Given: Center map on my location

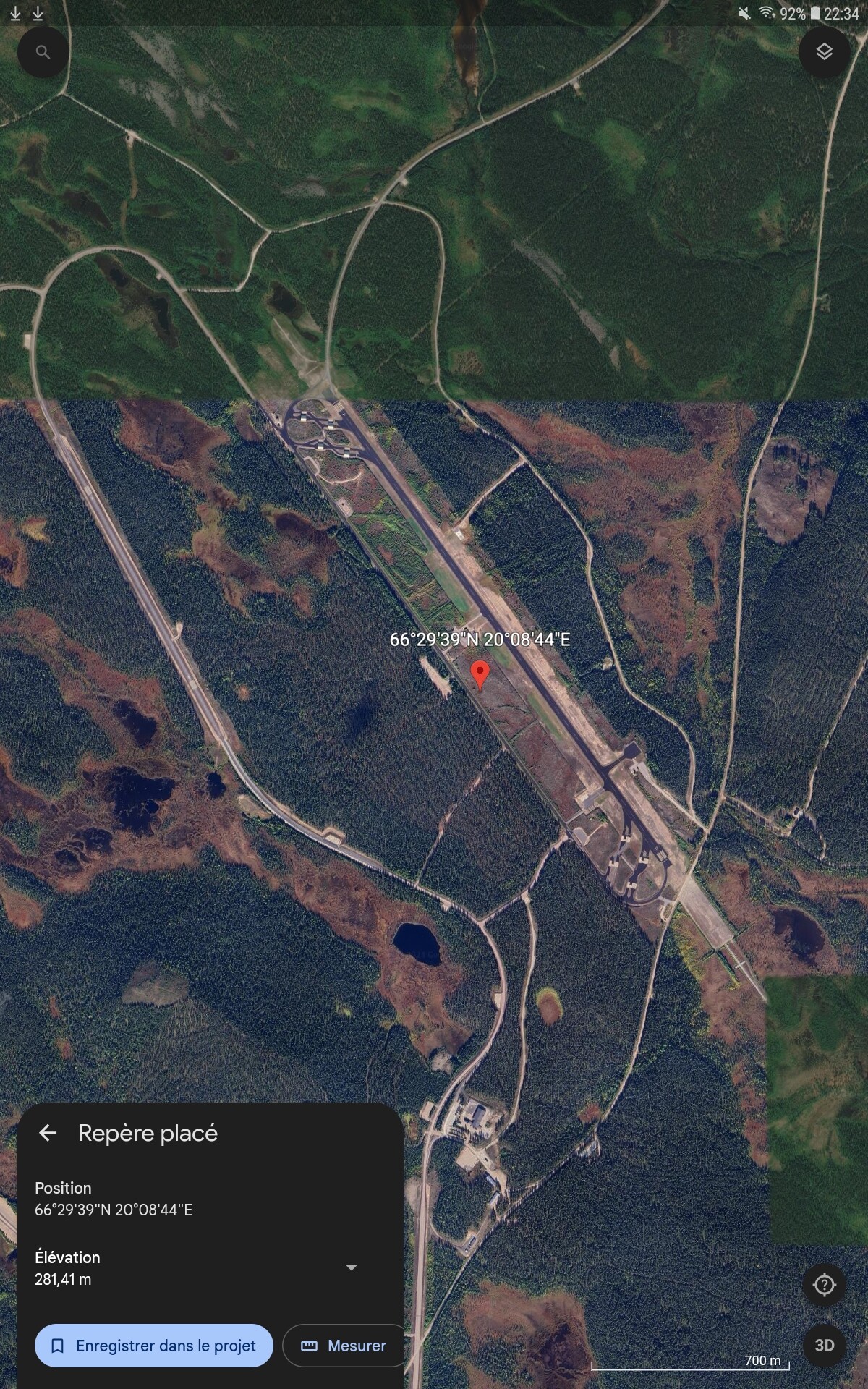Looking at the screenshot, I should click(825, 1285).
